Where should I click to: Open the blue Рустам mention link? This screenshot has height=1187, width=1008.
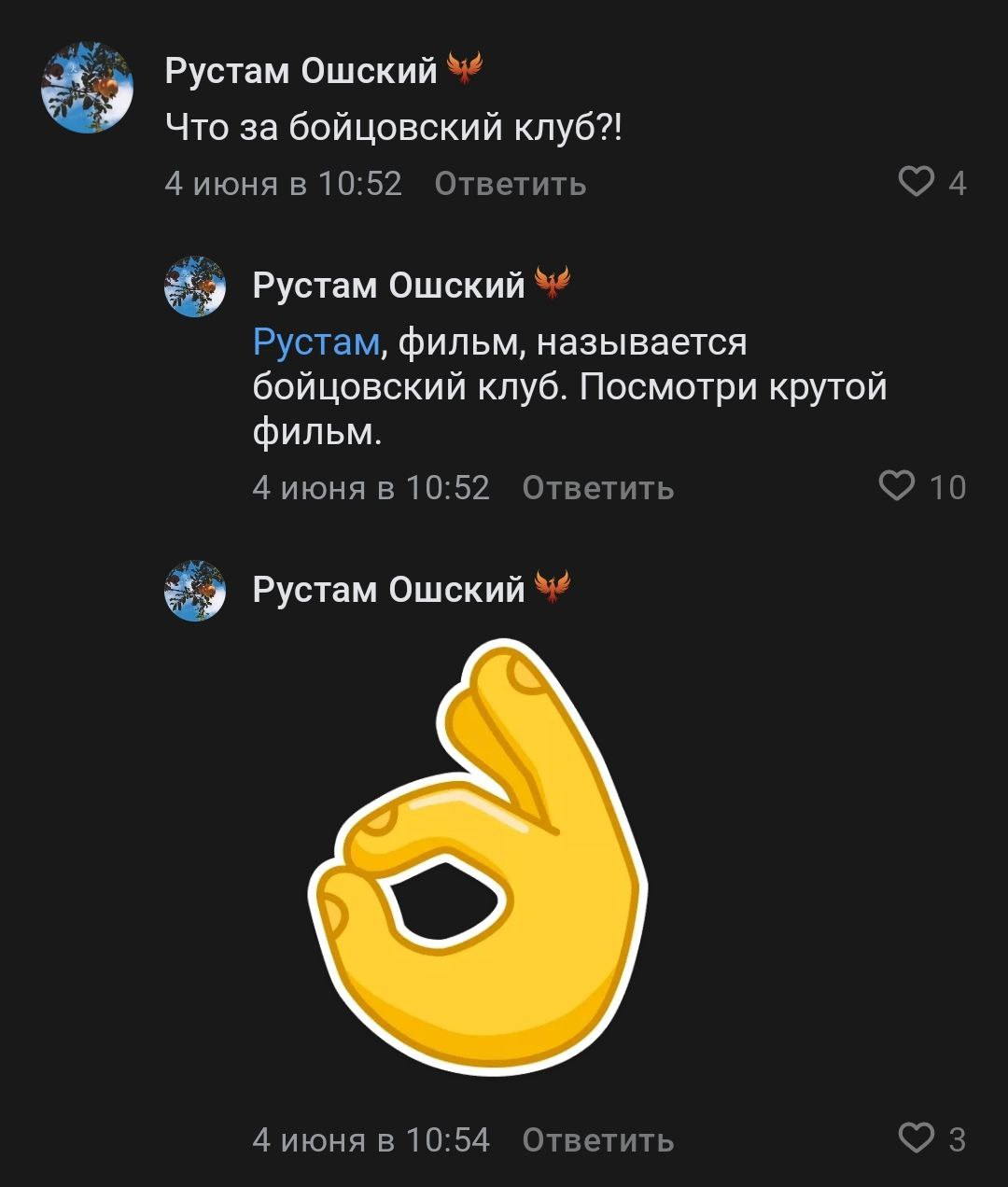(315, 342)
